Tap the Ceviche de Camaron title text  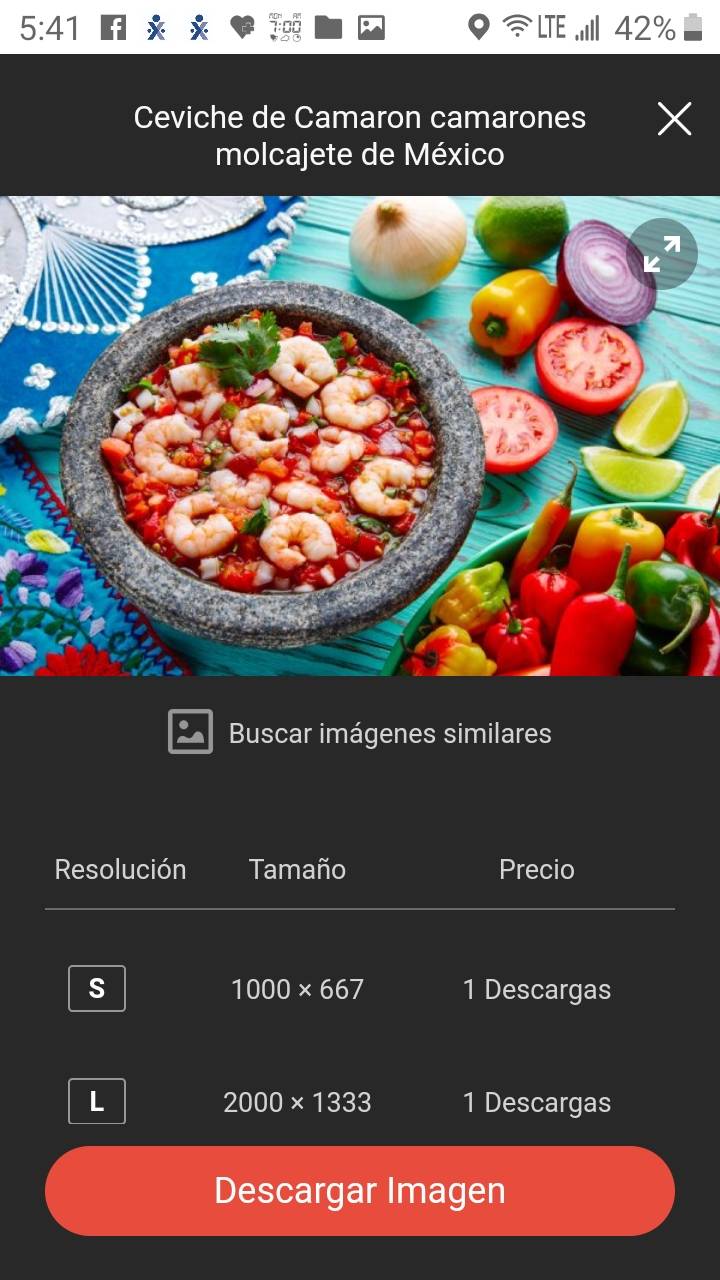[360, 135]
